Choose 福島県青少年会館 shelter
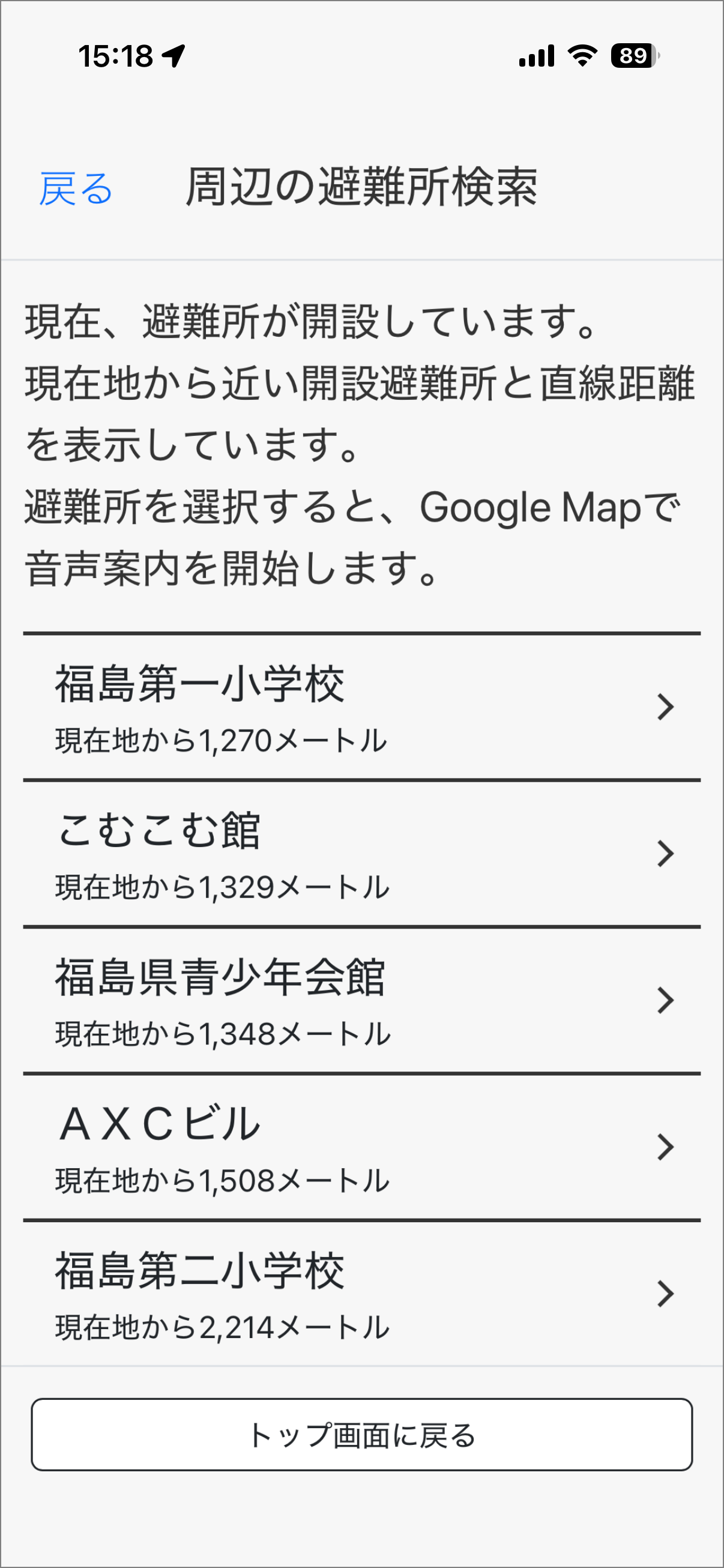This screenshot has width=724, height=1568. [361, 1000]
